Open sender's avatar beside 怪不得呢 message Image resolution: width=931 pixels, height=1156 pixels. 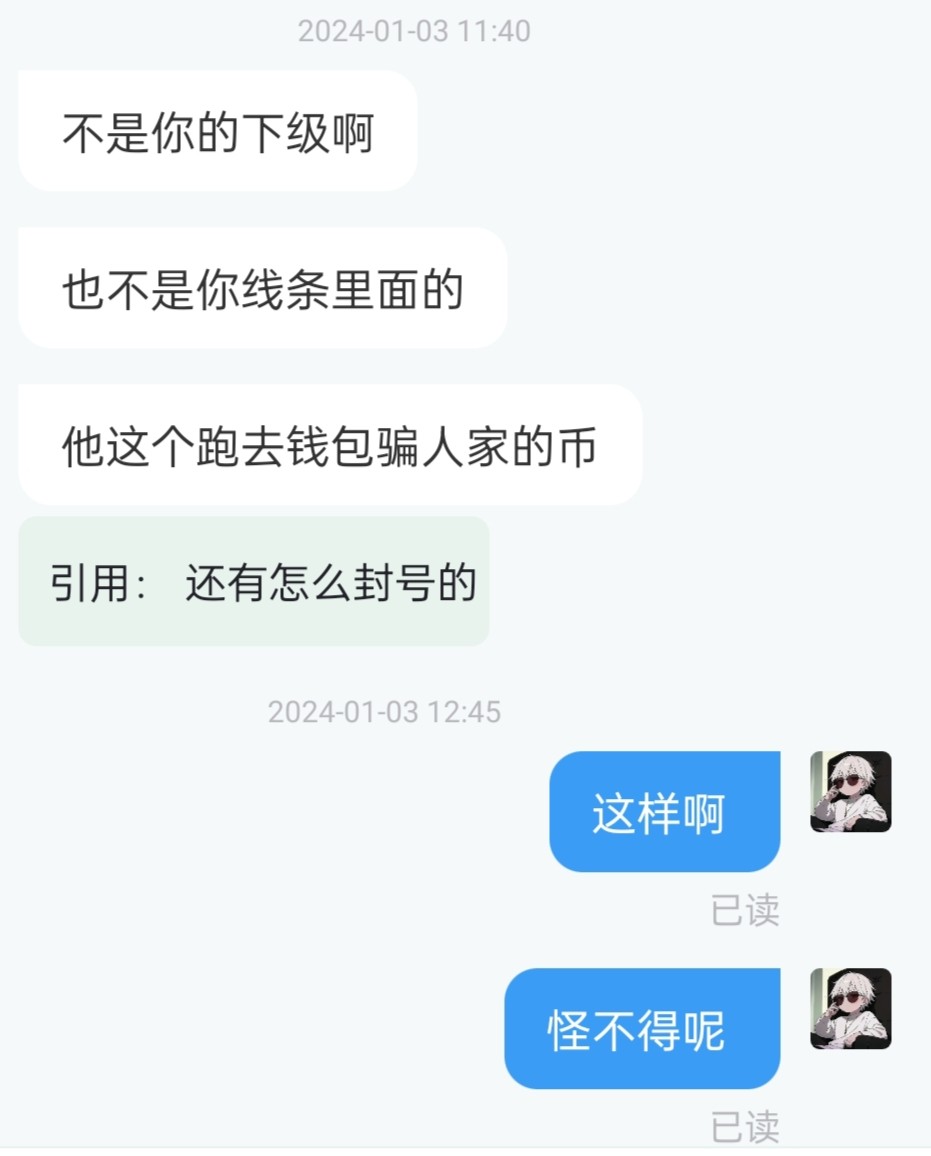coord(850,1008)
